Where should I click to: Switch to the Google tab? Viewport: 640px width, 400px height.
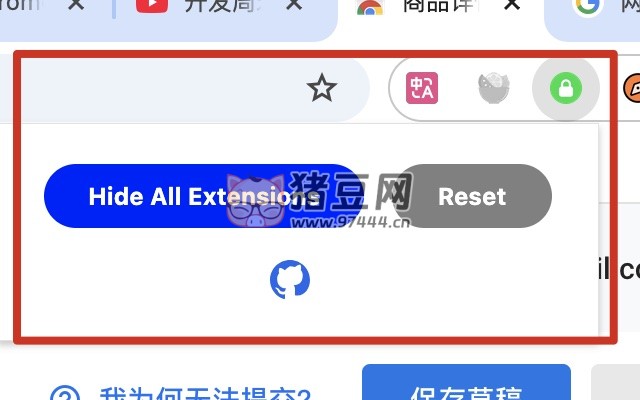600,8
